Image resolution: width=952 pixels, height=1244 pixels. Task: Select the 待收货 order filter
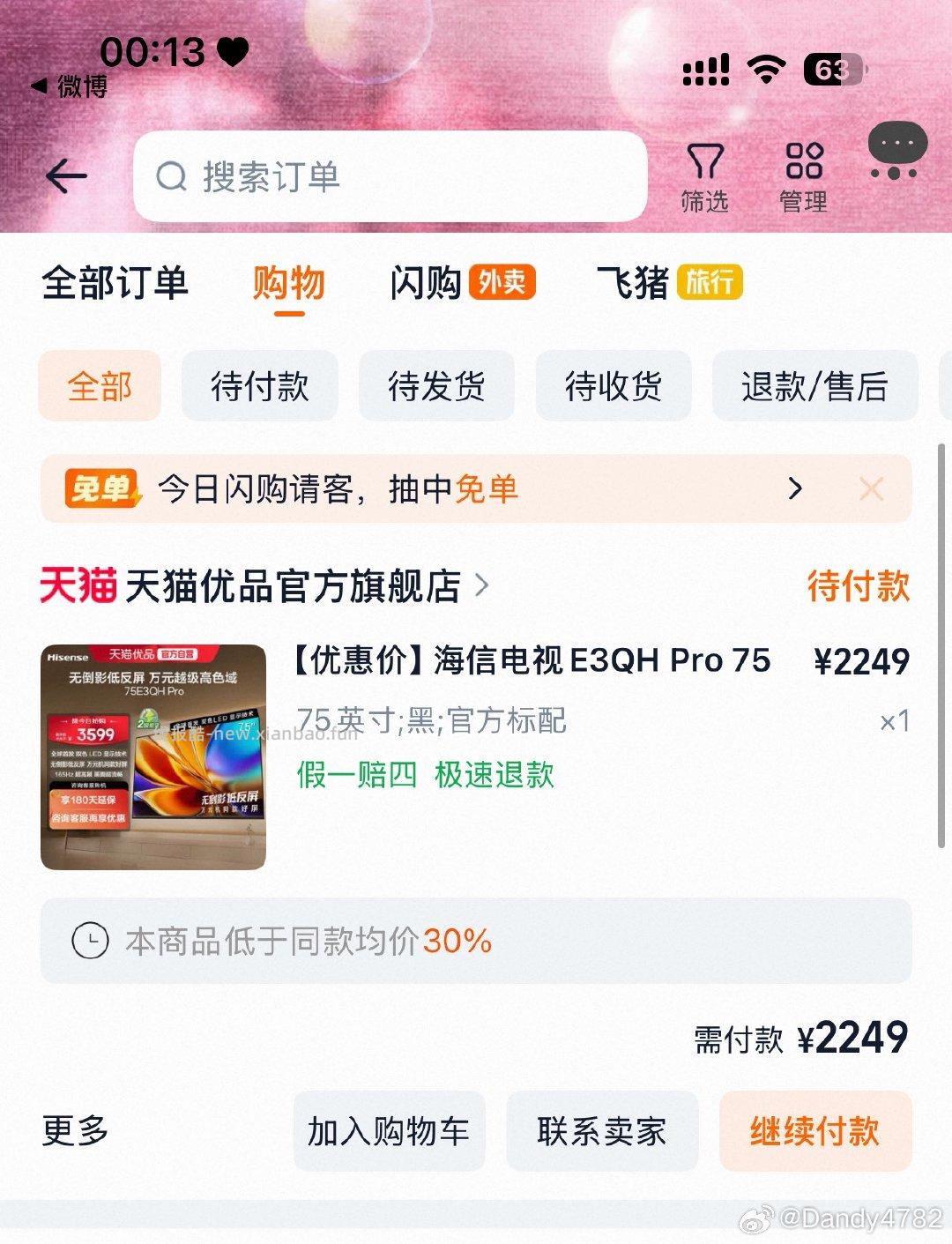pos(614,386)
